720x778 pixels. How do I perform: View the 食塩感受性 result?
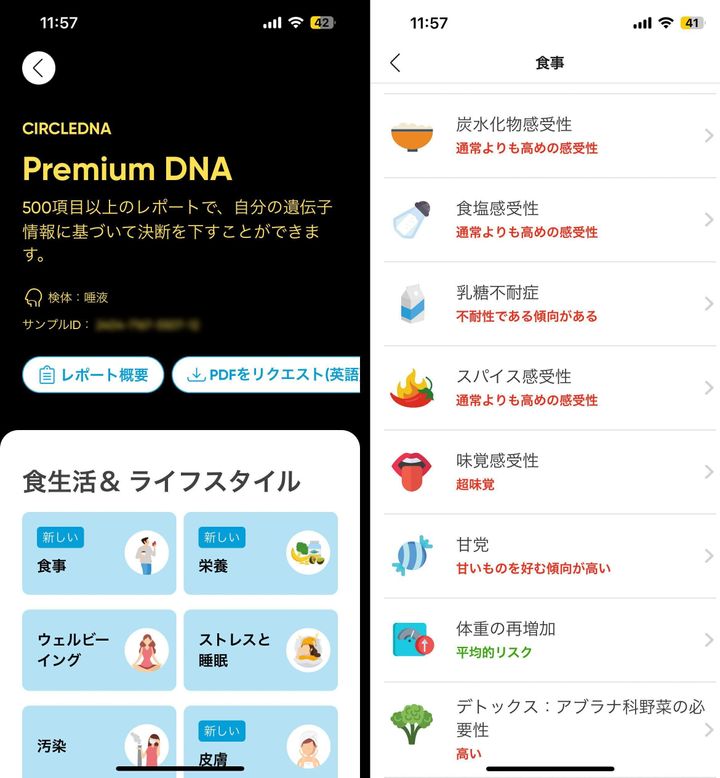(550, 219)
